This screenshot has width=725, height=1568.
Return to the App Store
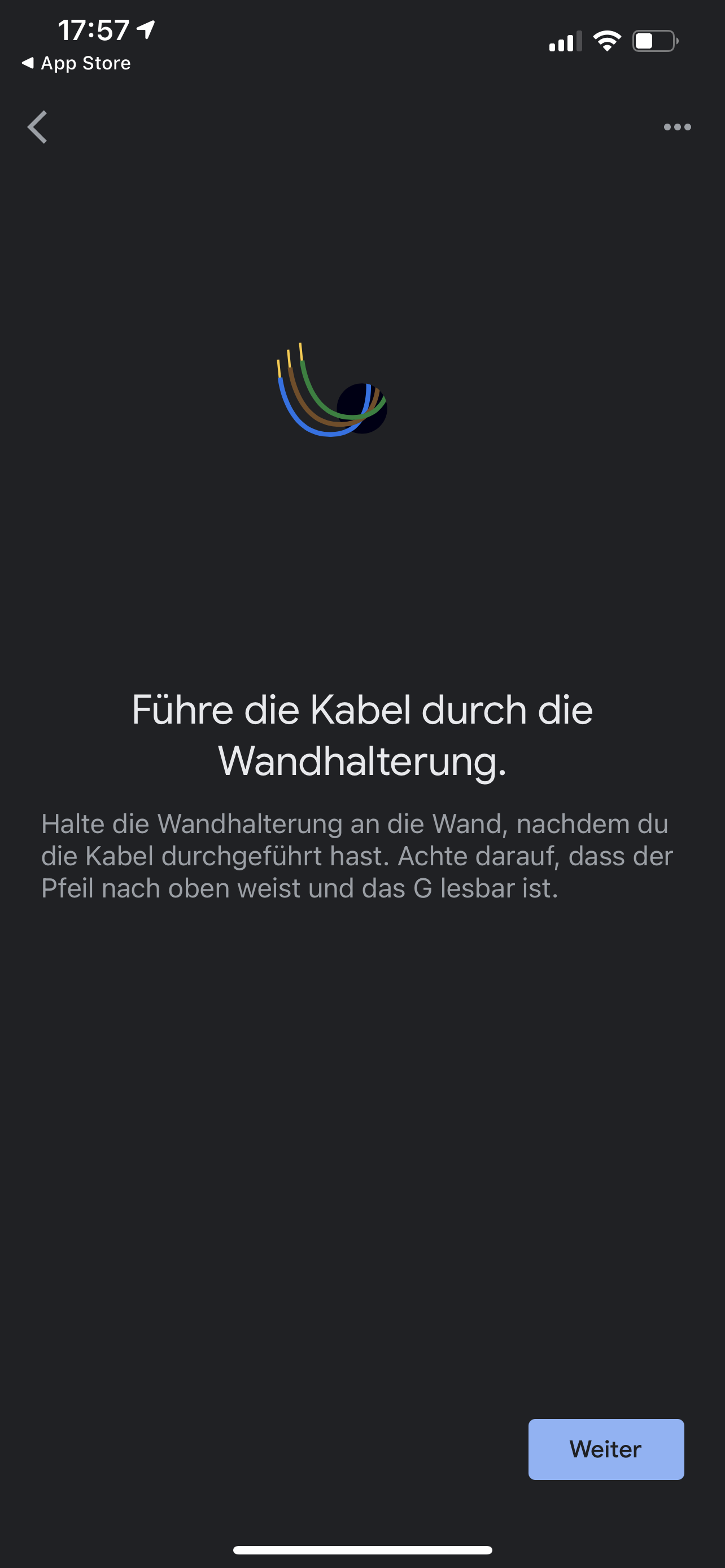tap(76, 63)
